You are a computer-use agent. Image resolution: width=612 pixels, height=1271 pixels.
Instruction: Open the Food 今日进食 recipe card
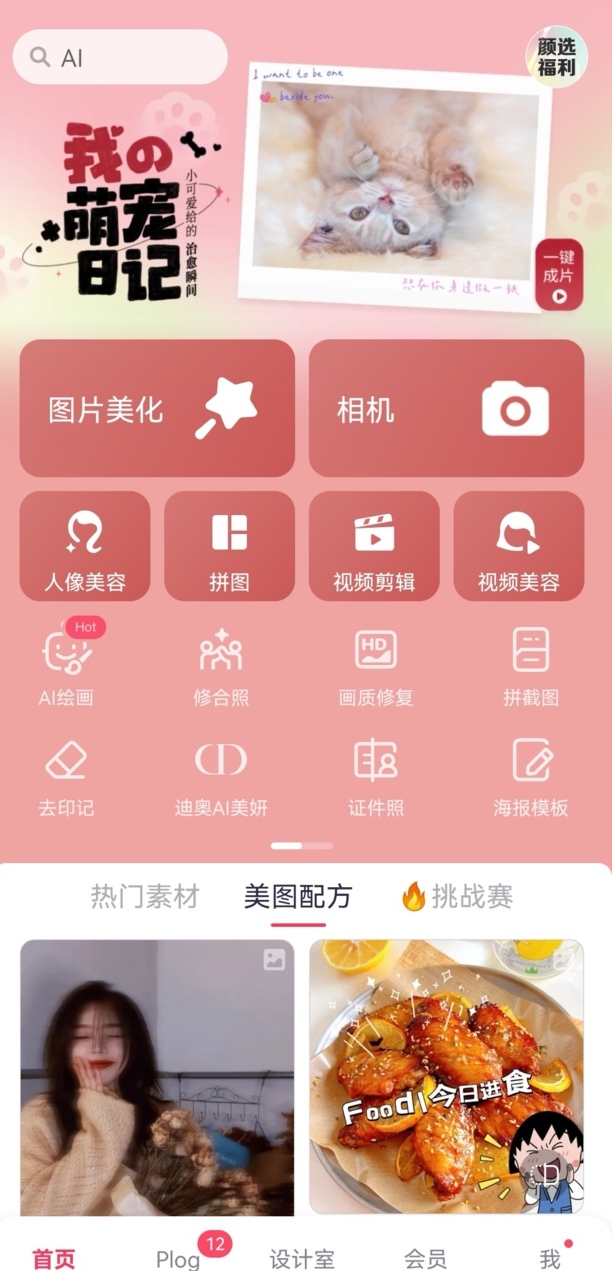[x=446, y=1076]
